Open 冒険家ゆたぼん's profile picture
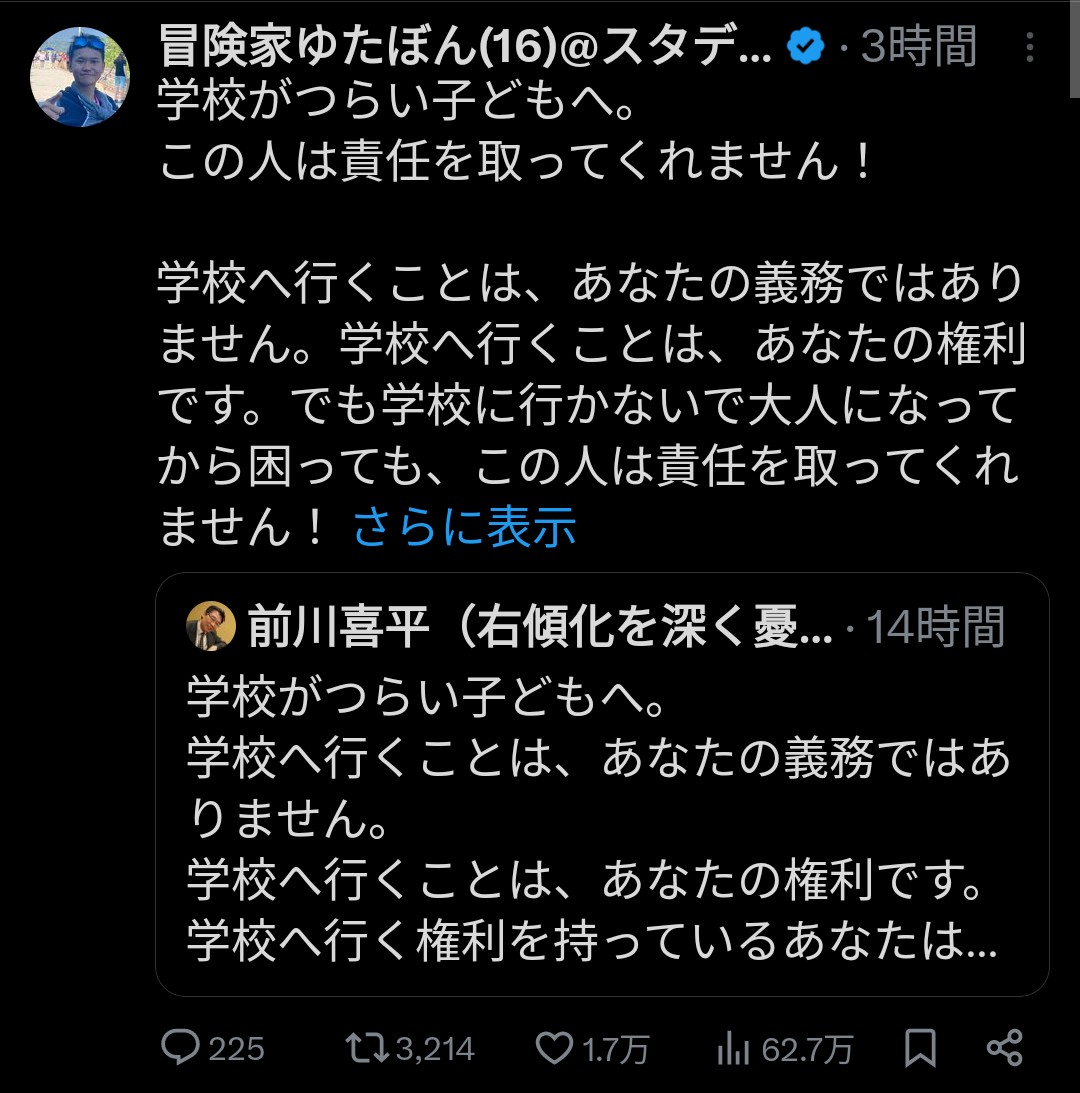 click(x=80, y=77)
